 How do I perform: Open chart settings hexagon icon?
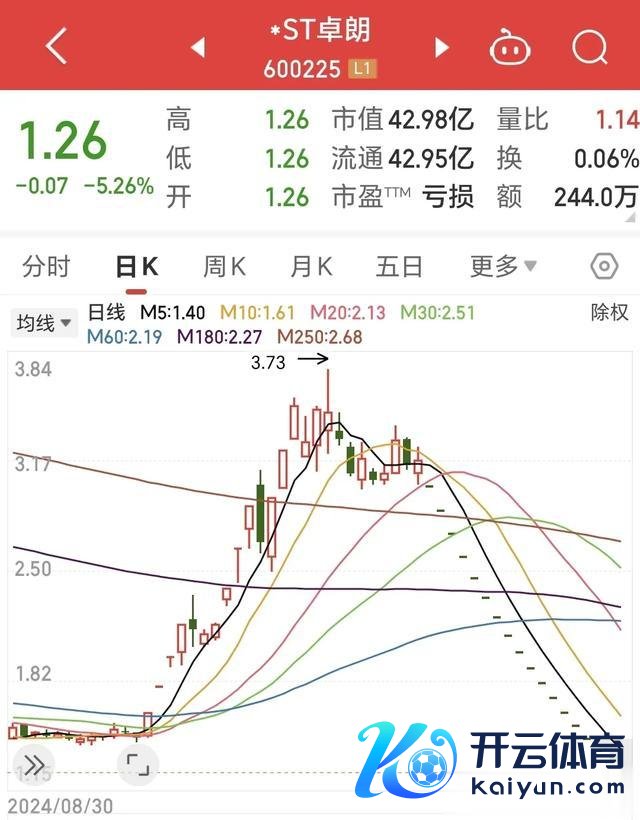tap(604, 267)
